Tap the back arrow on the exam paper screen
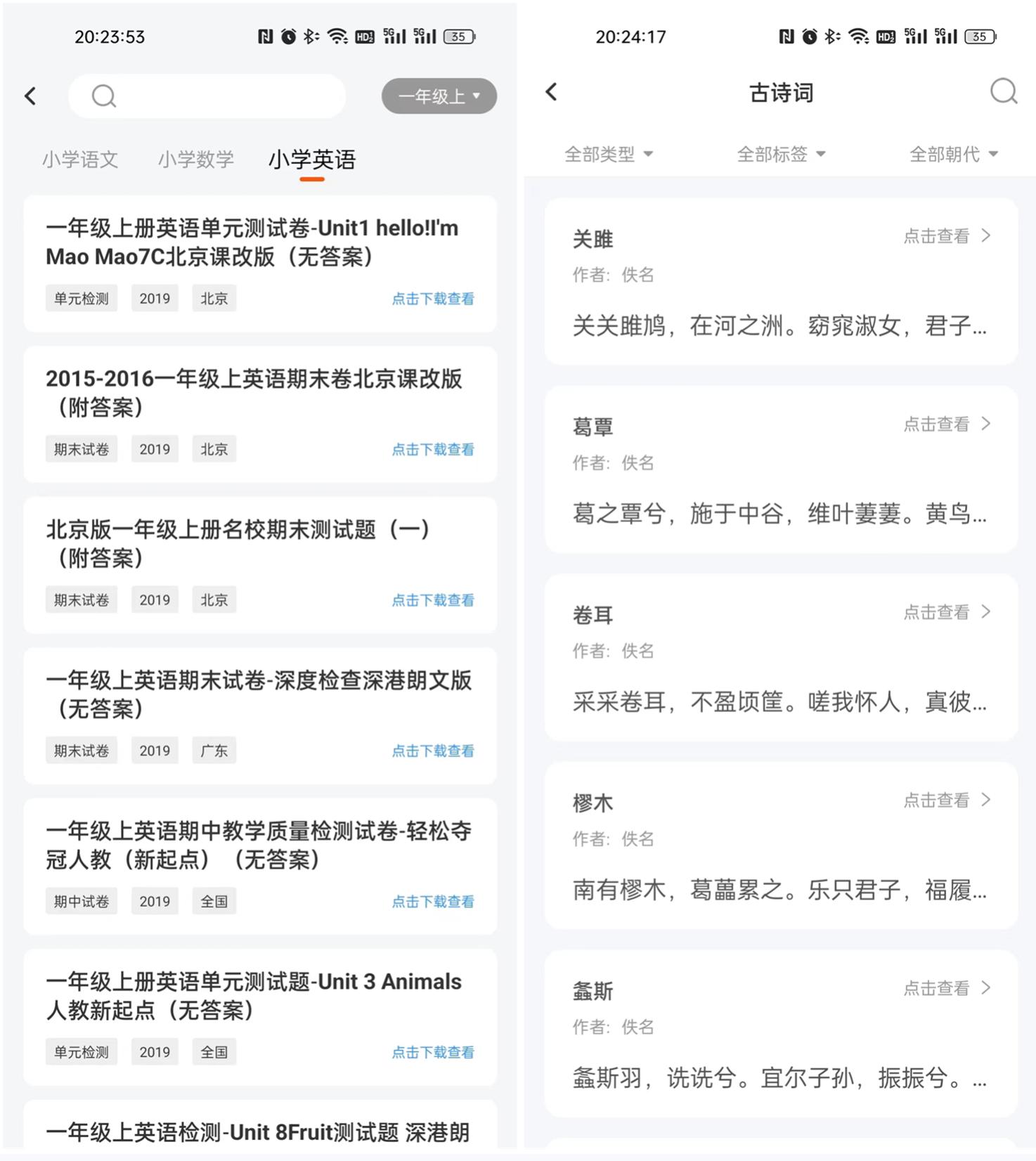Image resolution: width=1036 pixels, height=1161 pixels. pos(31,95)
